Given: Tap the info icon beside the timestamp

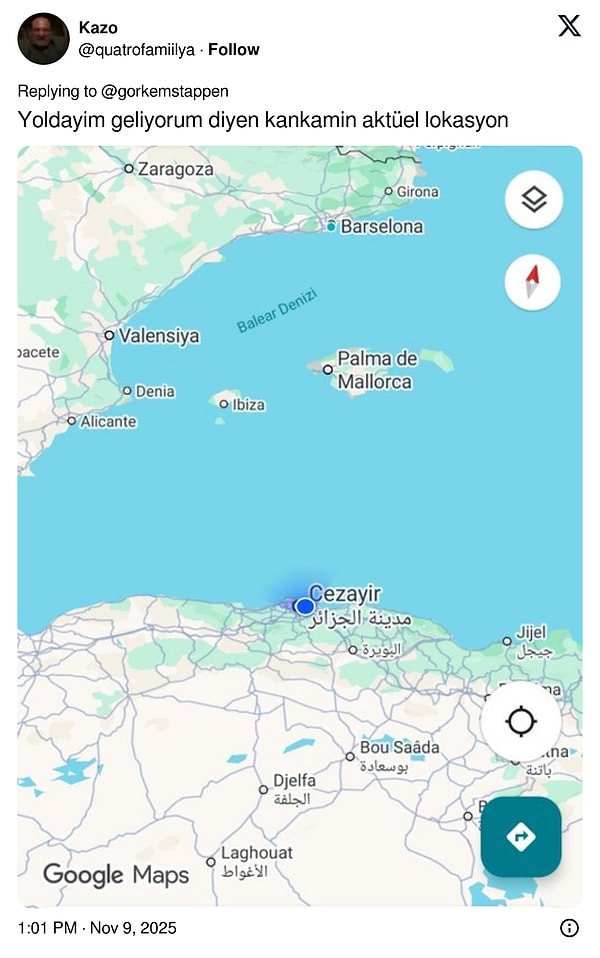Looking at the screenshot, I should click(569, 928).
